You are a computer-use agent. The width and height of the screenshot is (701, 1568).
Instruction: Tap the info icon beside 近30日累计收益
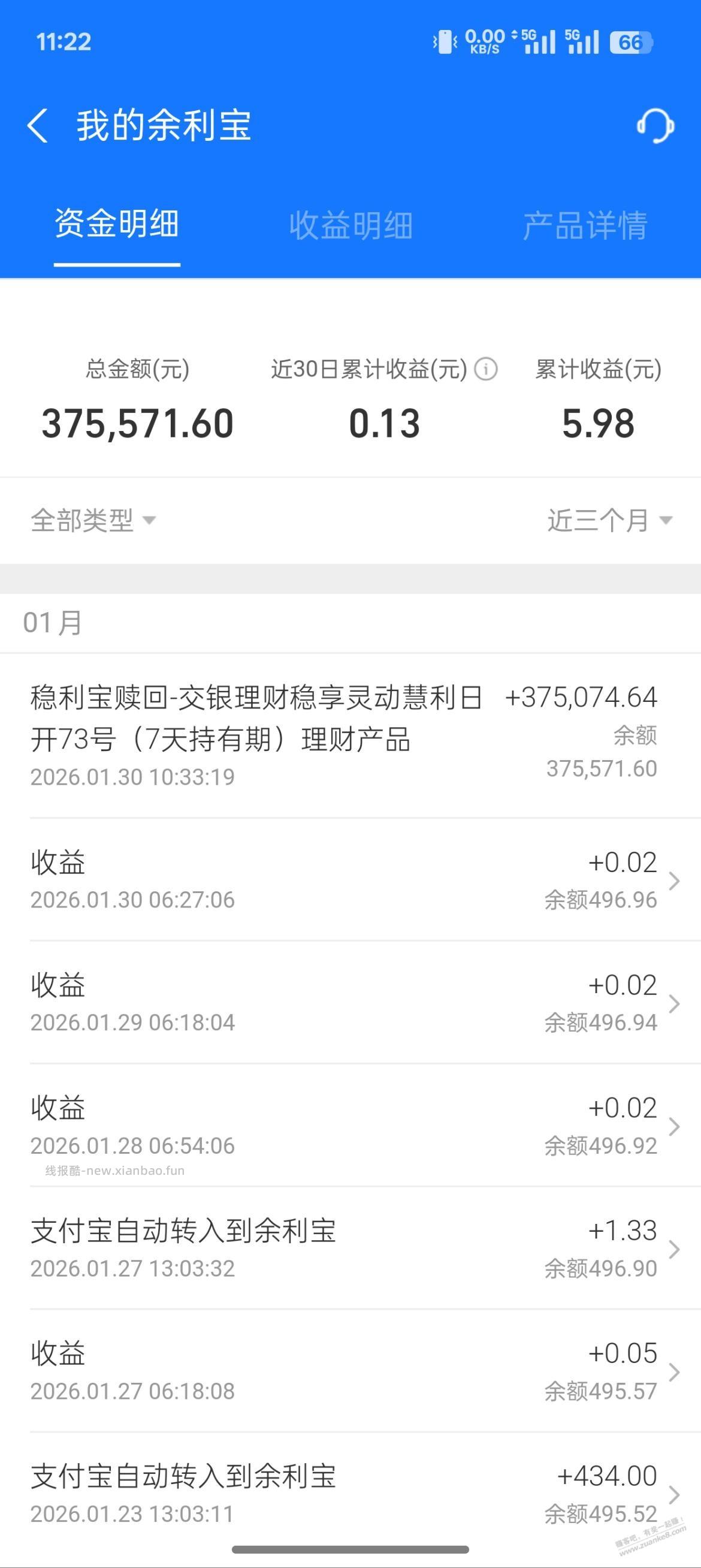[x=486, y=369]
